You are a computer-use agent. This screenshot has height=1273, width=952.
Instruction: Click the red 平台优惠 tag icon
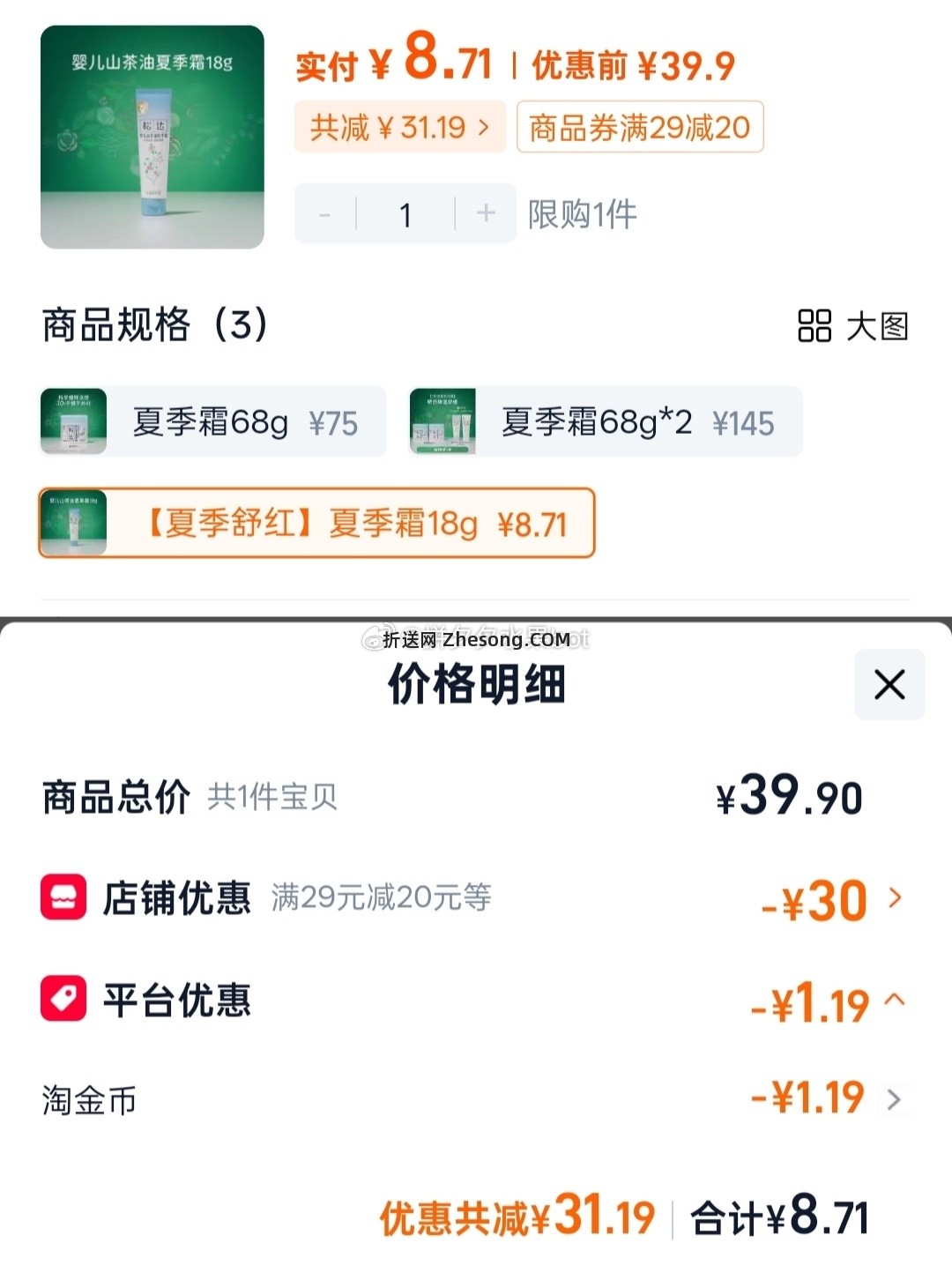(63, 1001)
